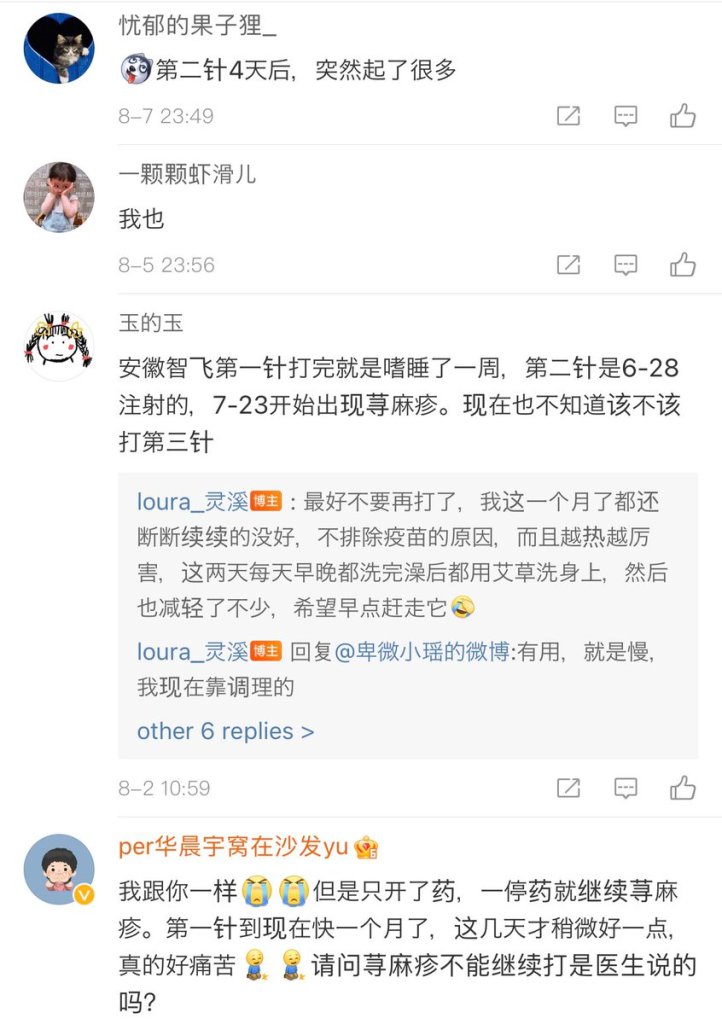Open 玉的玉's profile avatar
Image resolution: width=722 pixels, height=1024 pixels.
click(x=58, y=345)
